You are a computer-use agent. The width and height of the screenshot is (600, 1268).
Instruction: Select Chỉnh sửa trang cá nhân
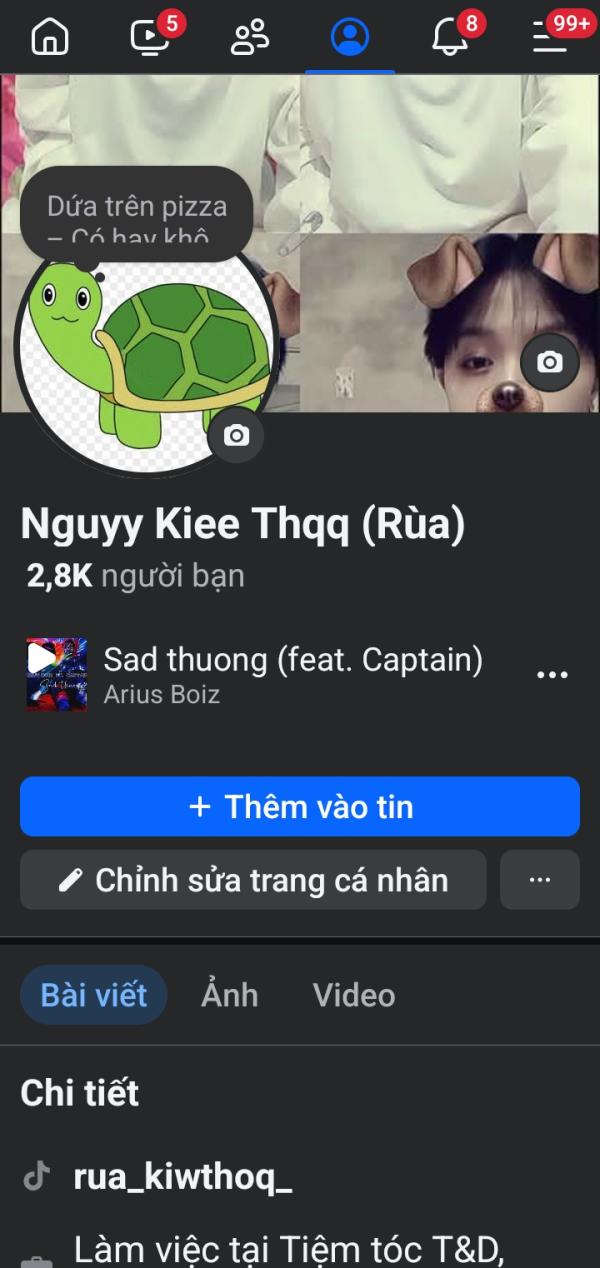click(253, 880)
